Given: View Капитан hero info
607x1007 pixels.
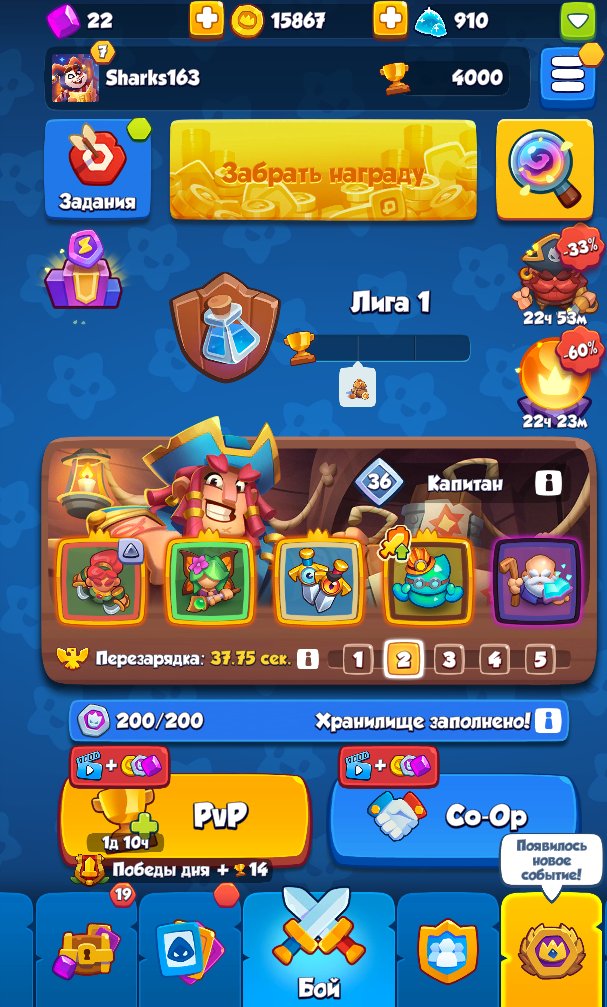Looking at the screenshot, I should point(548,482).
